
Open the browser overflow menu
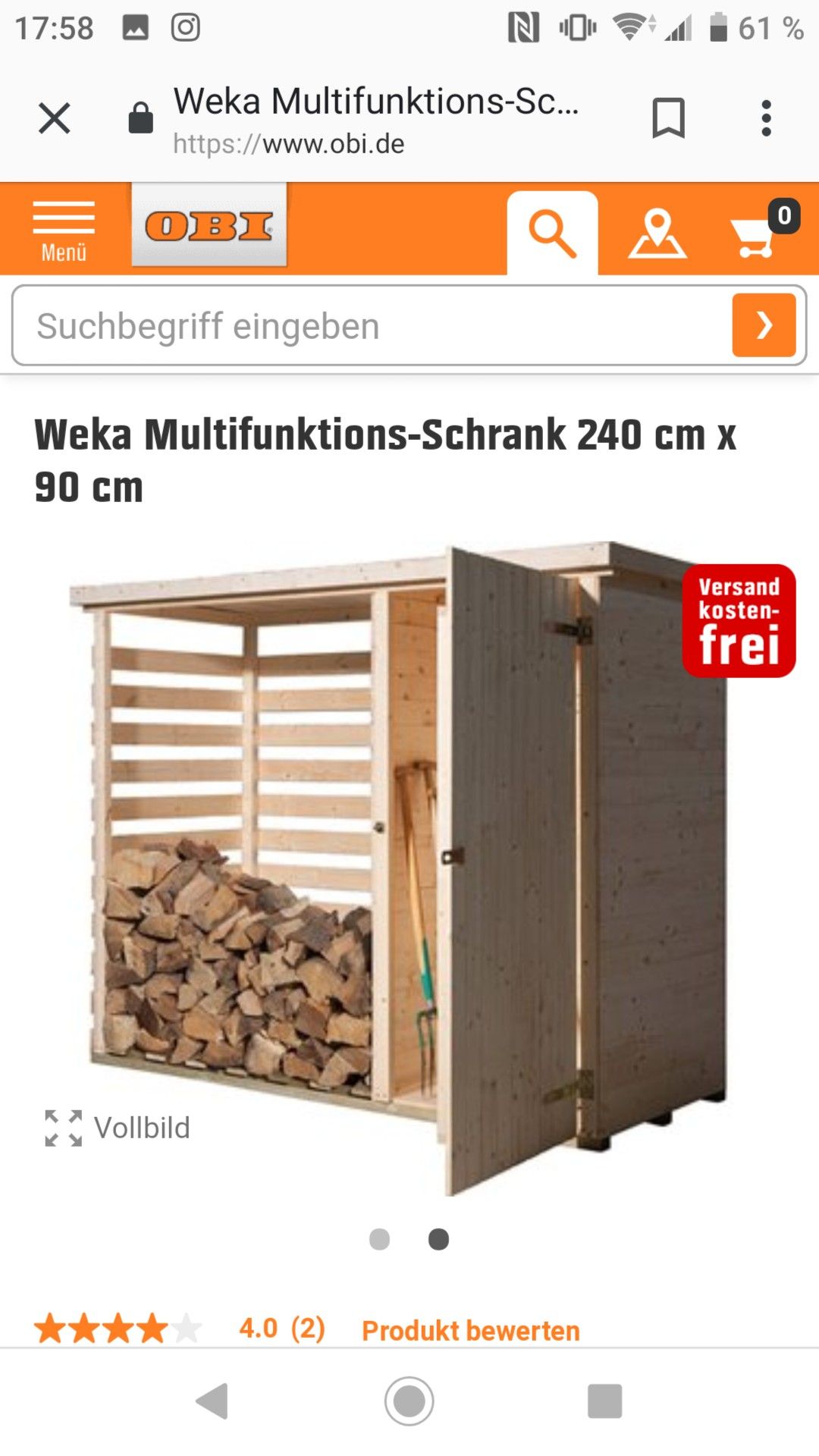pyautogui.click(x=767, y=118)
